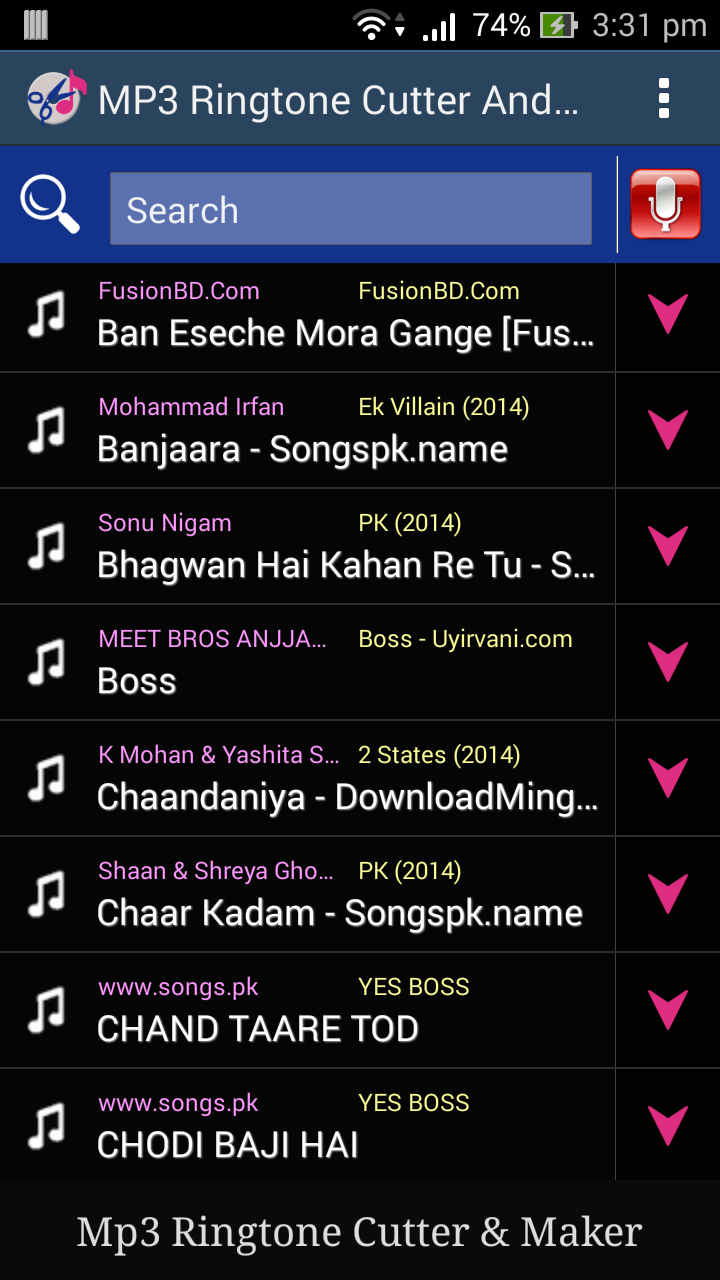
Task: Open the app menu via overflow icon
Action: 664,97
